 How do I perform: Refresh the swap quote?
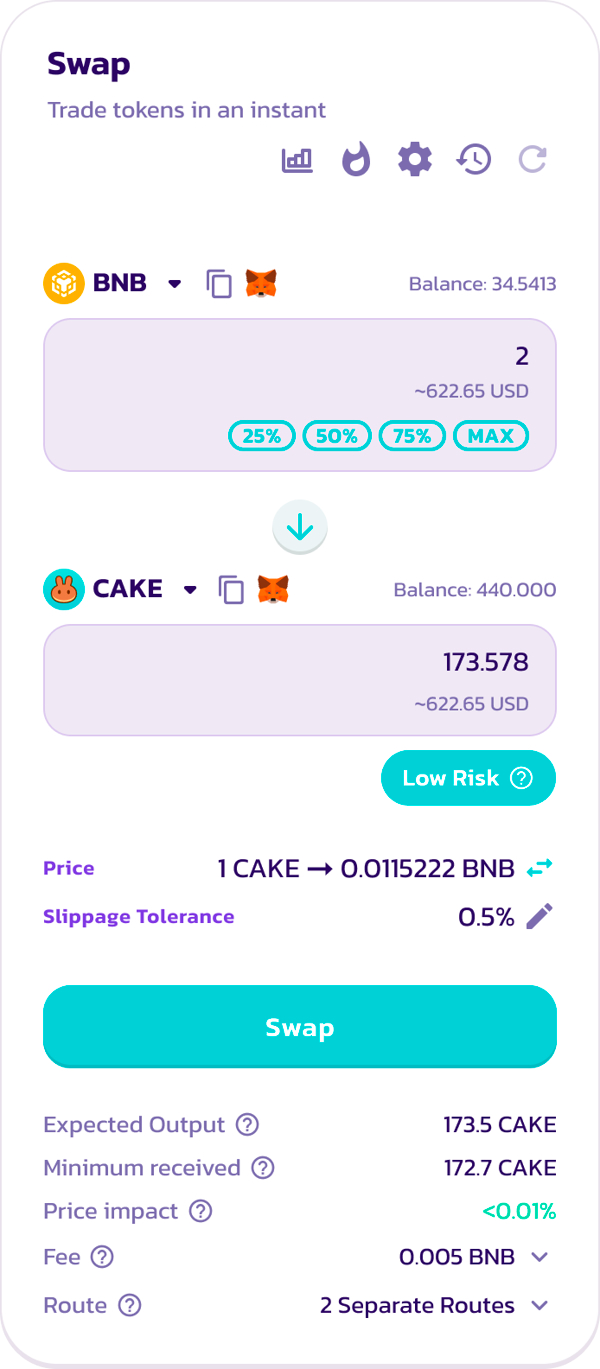(x=533, y=159)
